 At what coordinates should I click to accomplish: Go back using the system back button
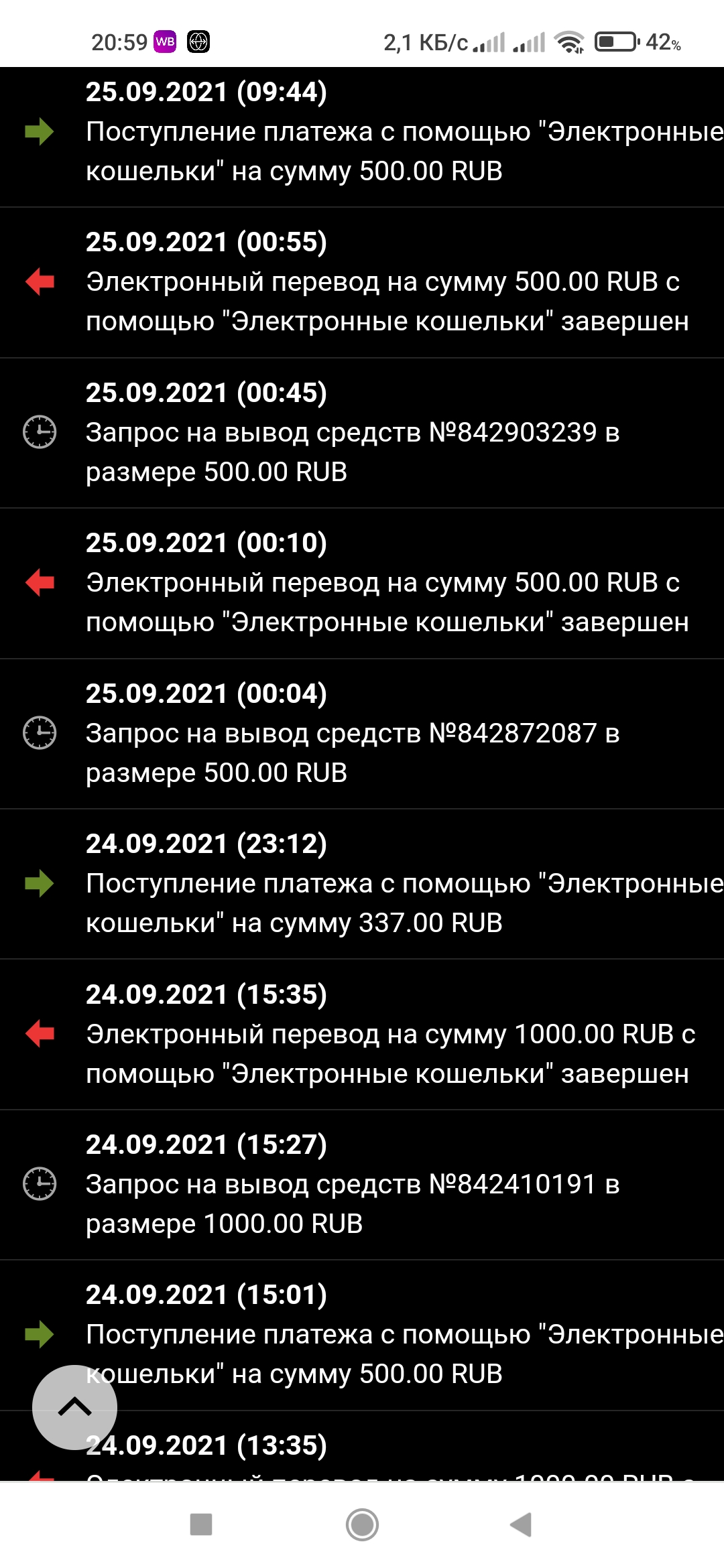pos(521,1524)
